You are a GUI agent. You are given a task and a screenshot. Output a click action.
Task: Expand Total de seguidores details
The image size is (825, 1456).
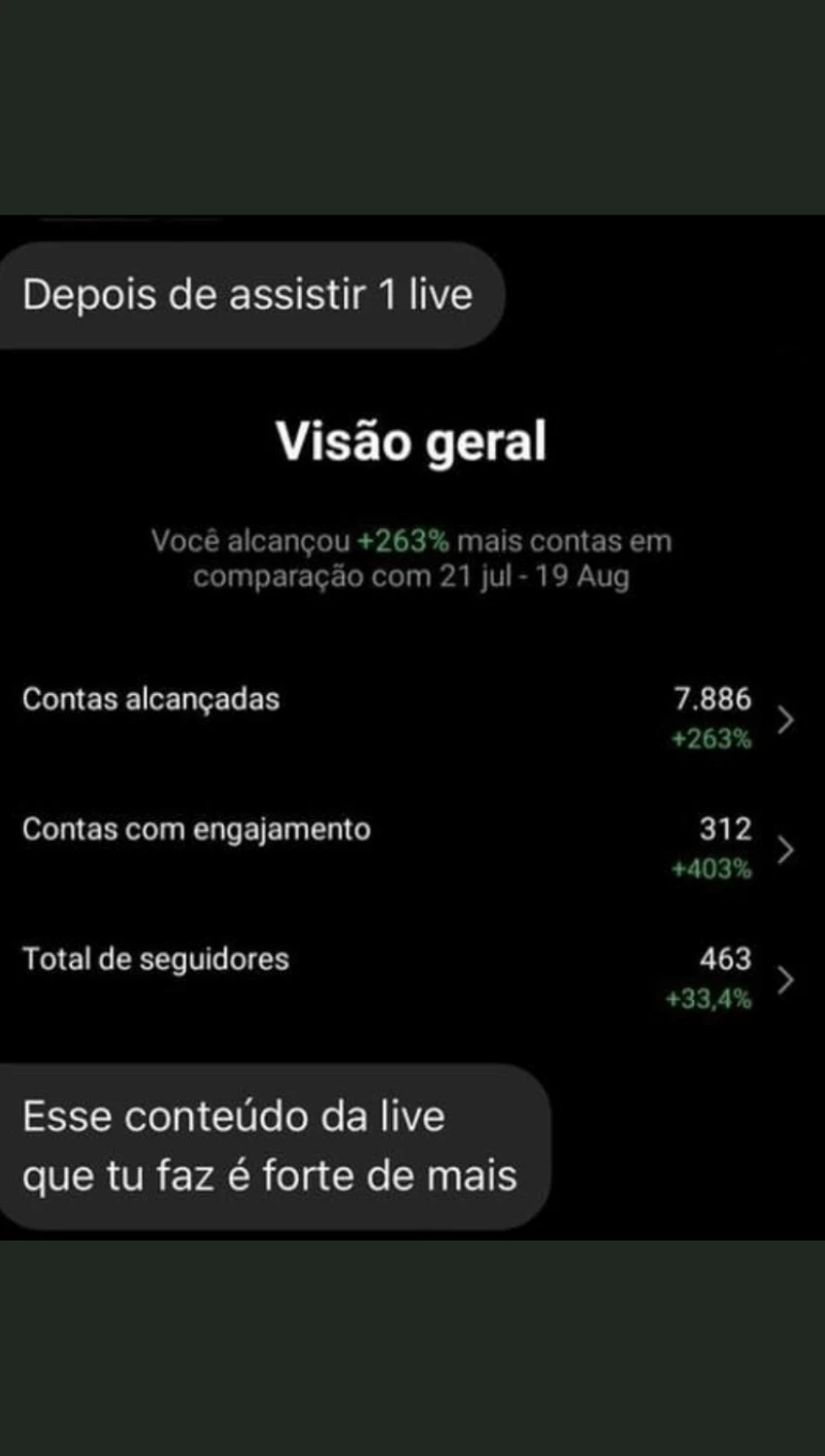tap(786, 980)
